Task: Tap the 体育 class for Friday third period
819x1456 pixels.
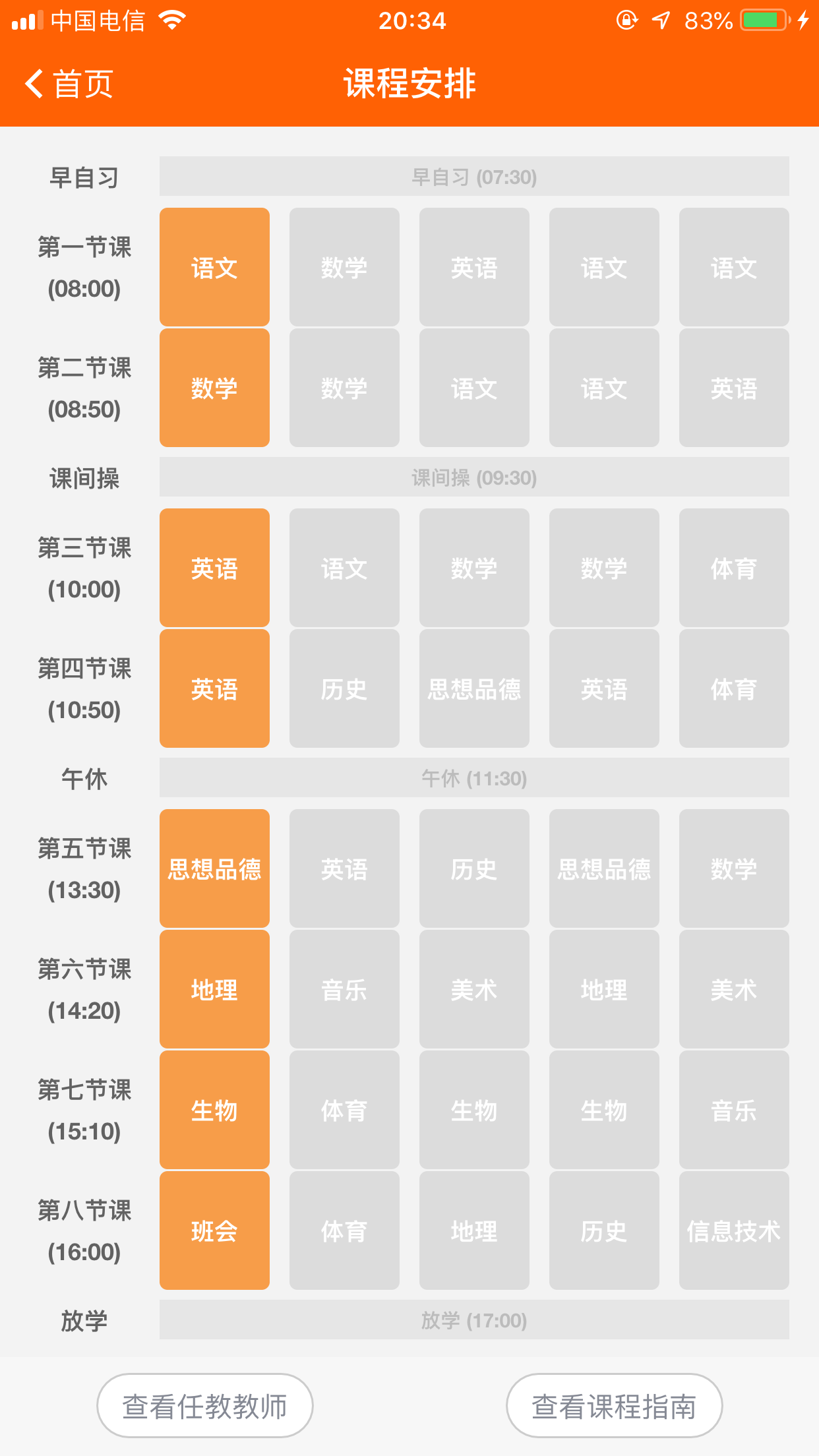Action: click(x=733, y=567)
